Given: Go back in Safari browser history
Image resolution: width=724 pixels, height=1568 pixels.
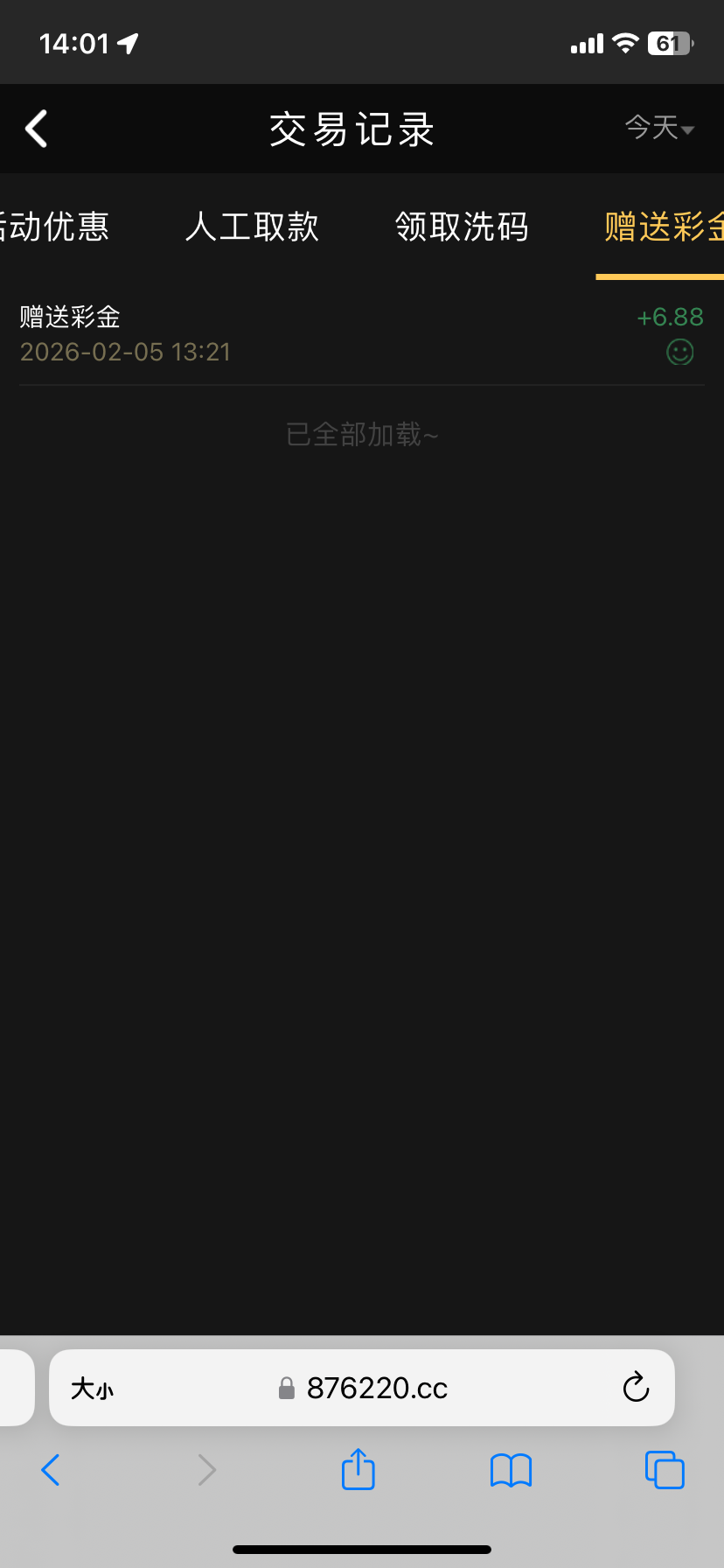Looking at the screenshot, I should 51,1470.
